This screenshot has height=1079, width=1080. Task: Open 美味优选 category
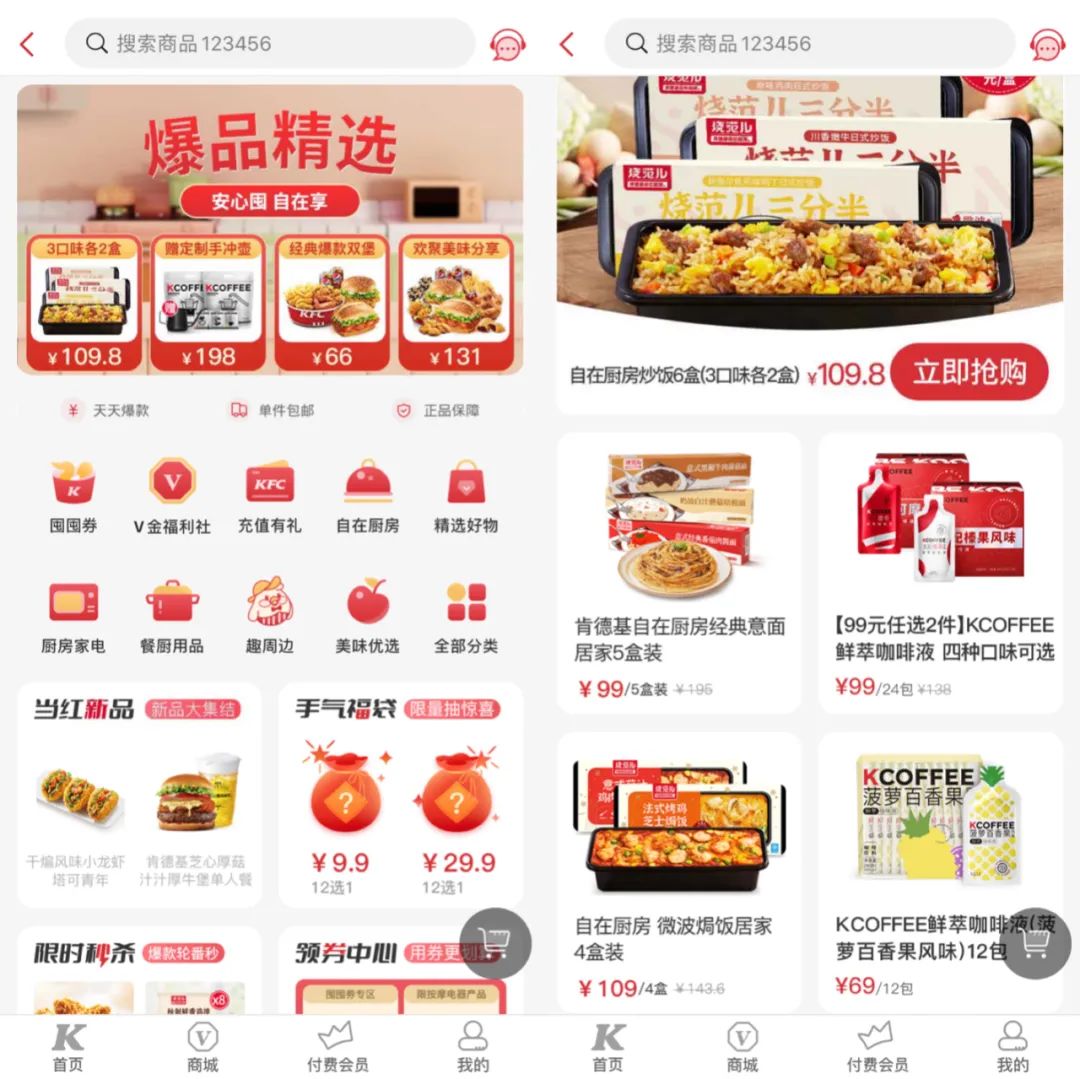coord(368,615)
